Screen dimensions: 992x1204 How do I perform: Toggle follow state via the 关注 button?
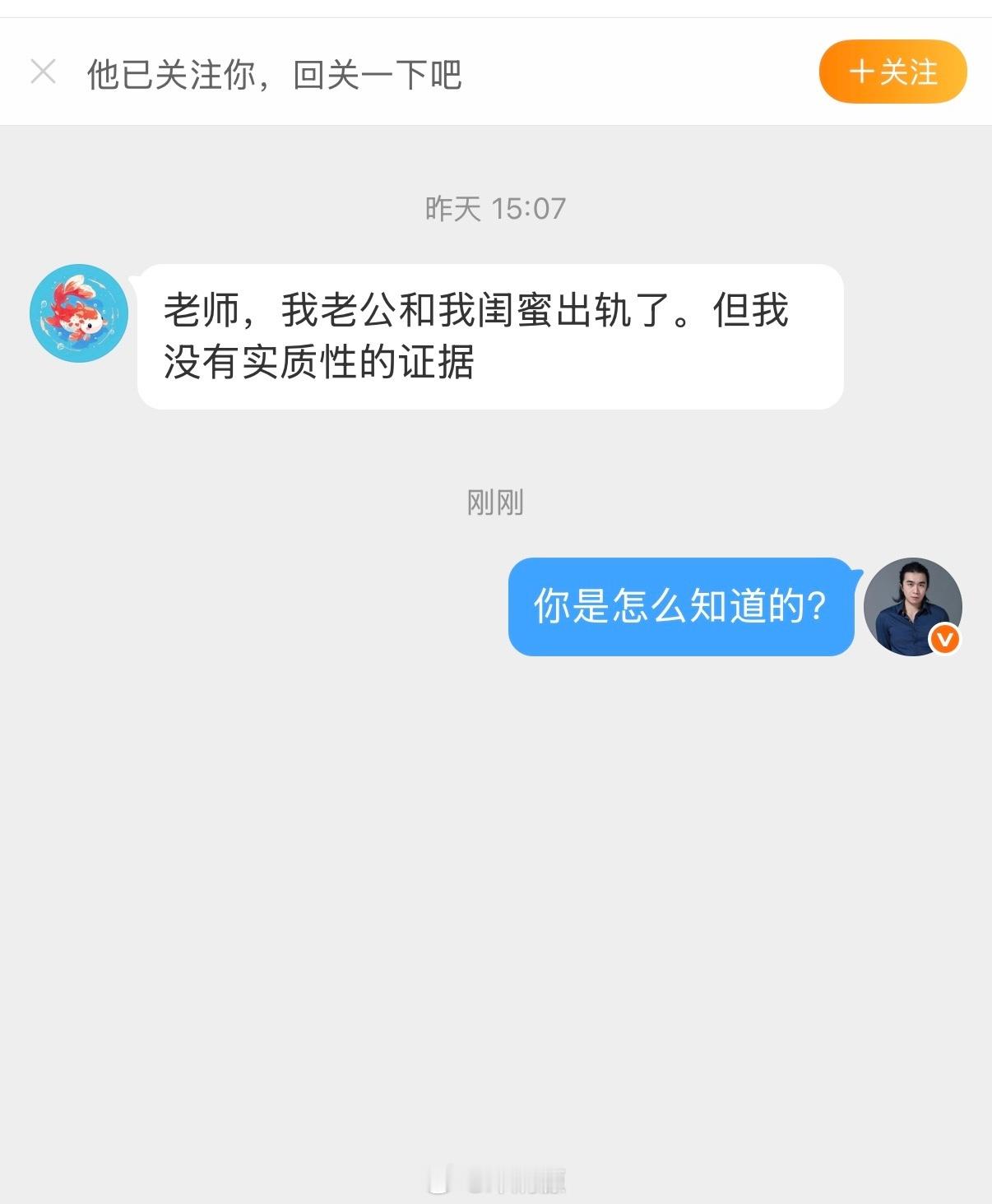point(892,73)
